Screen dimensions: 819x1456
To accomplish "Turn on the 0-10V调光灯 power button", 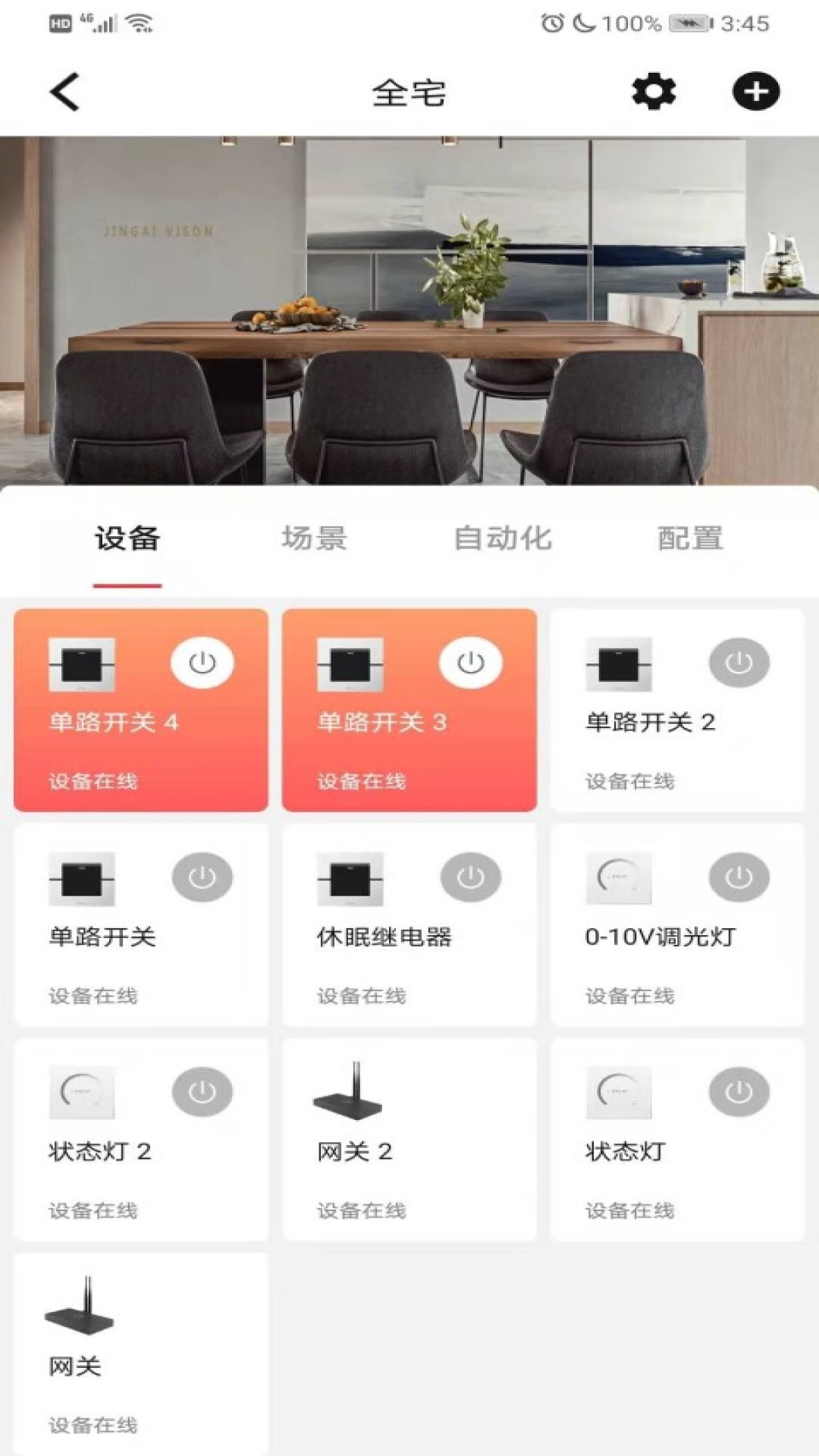I will [739, 877].
